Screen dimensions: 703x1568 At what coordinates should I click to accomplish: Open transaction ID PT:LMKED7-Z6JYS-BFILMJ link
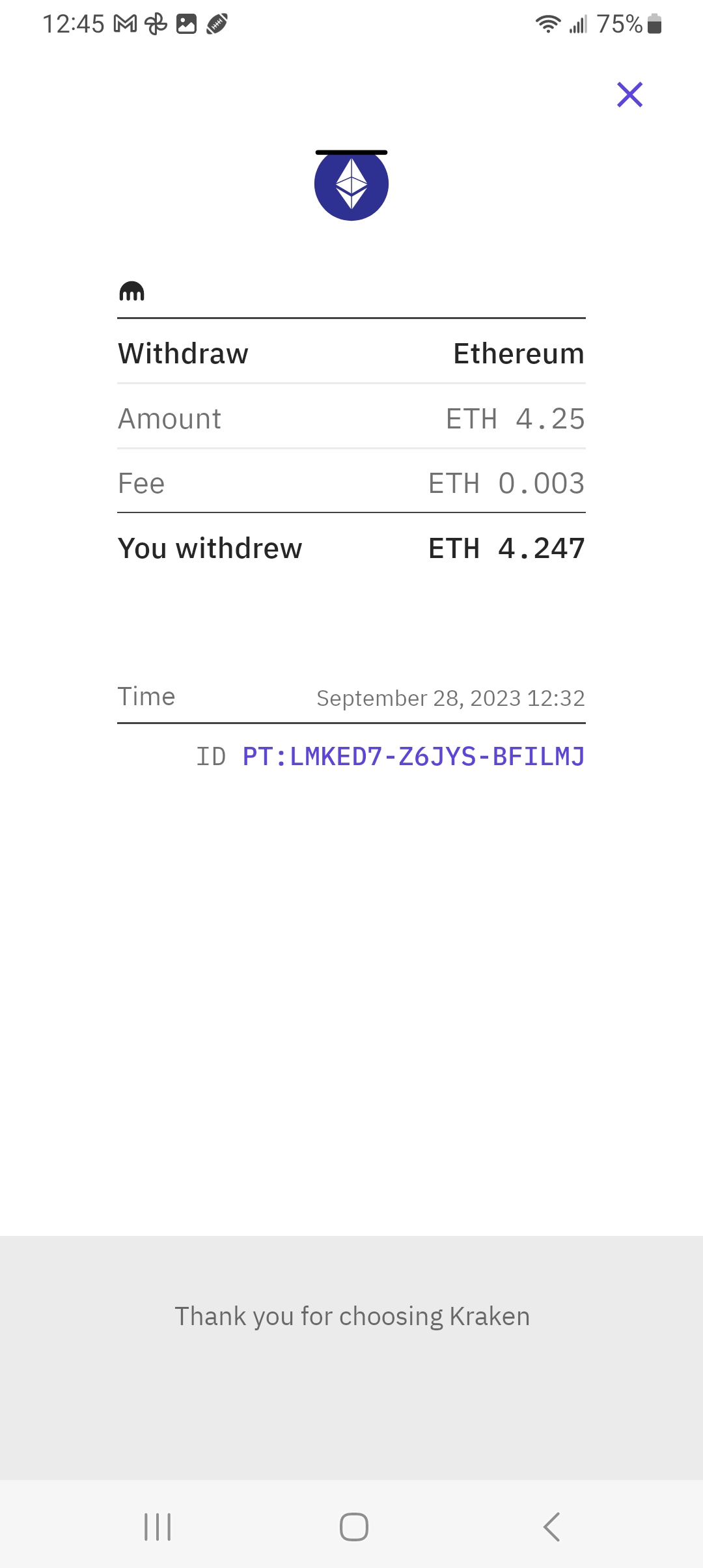[x=413, y=757]
